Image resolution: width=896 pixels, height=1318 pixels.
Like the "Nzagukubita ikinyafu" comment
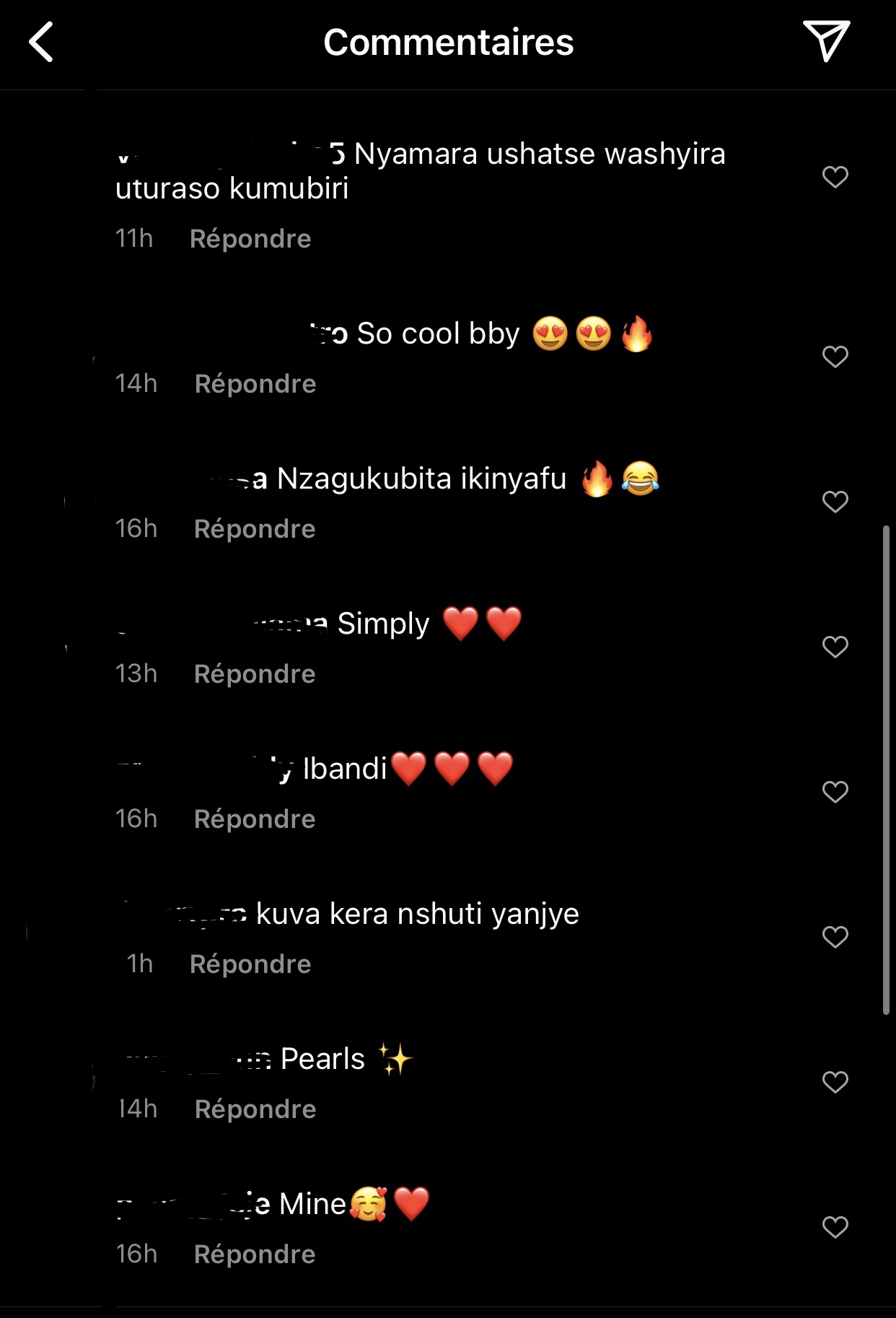pos(835,502)
